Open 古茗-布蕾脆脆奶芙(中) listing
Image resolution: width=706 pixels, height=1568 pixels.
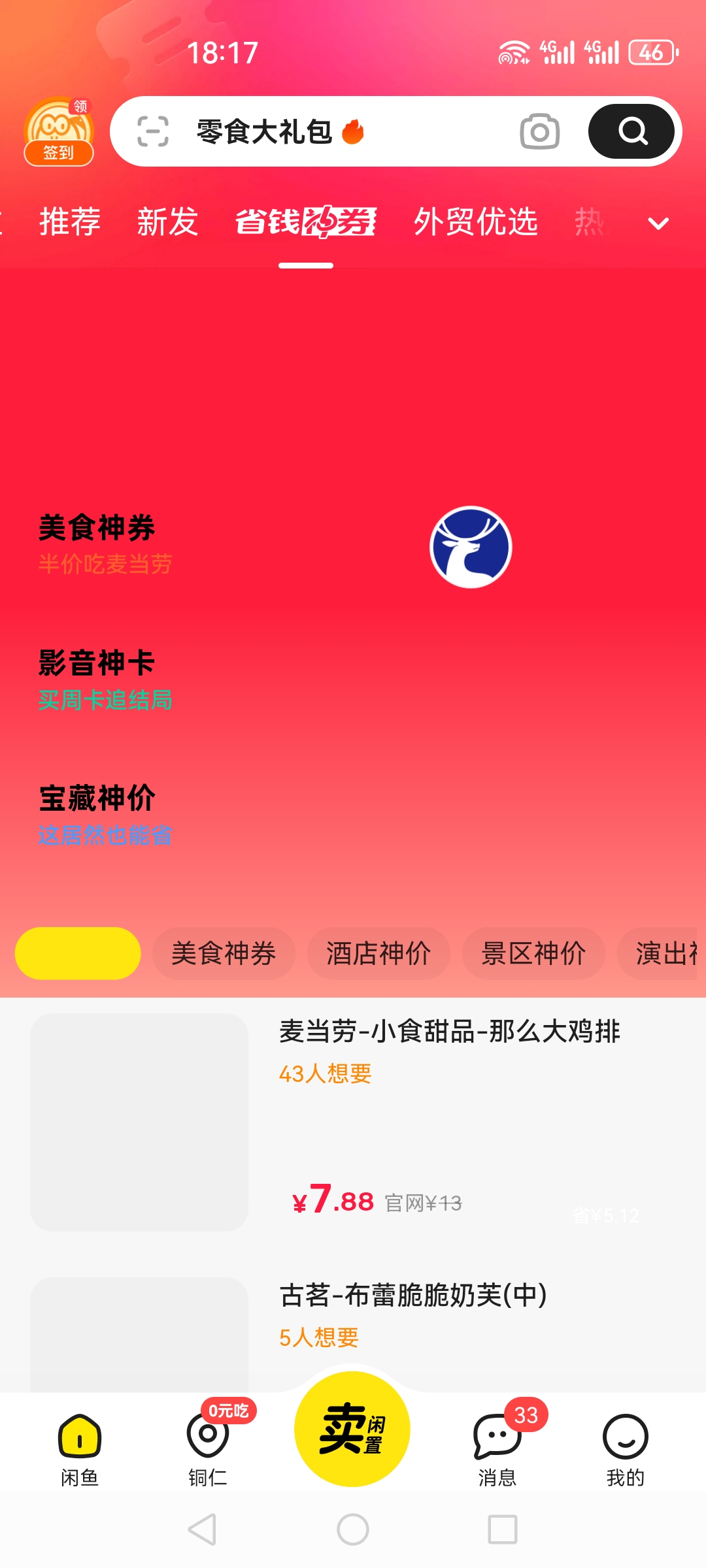click(x=413, y=1296)
